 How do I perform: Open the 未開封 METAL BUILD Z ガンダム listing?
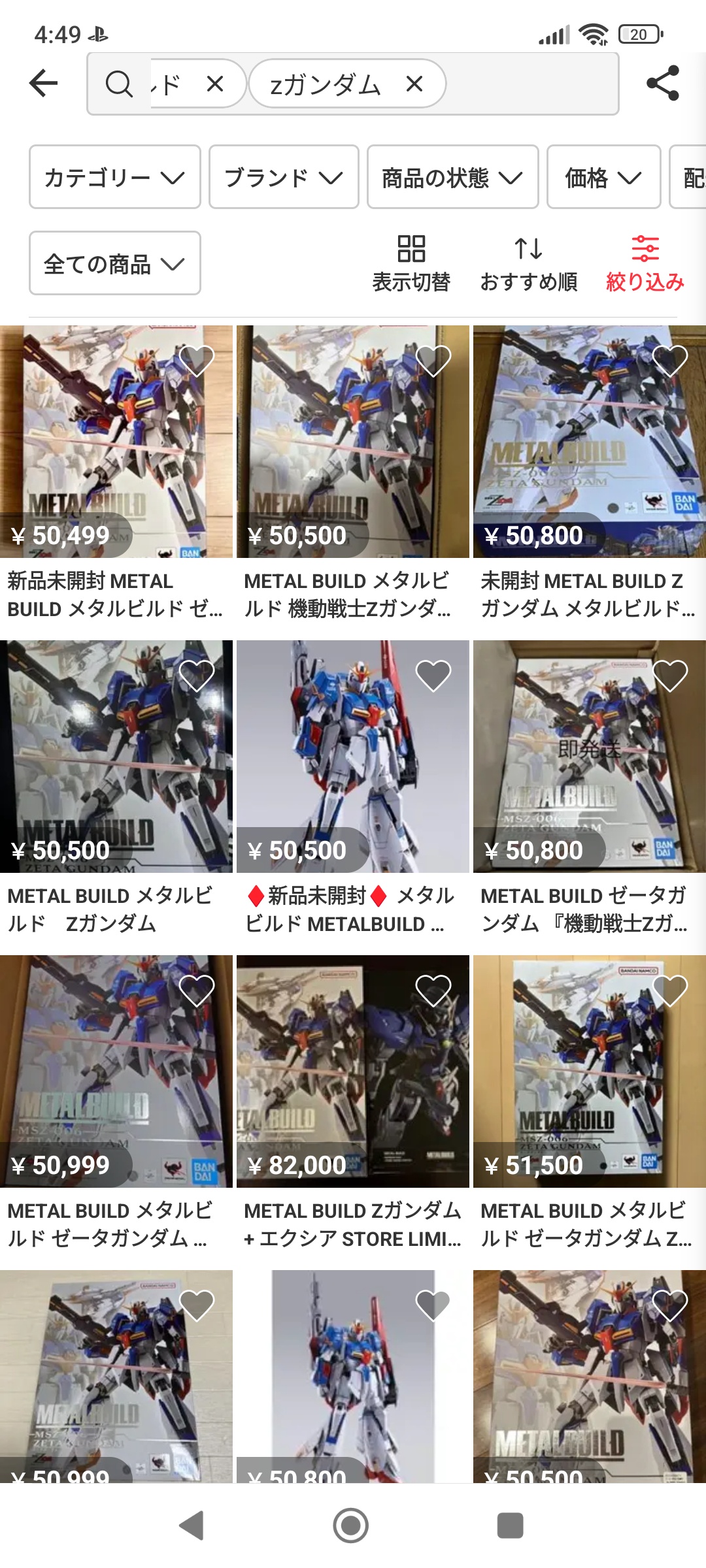coord(589,457)
